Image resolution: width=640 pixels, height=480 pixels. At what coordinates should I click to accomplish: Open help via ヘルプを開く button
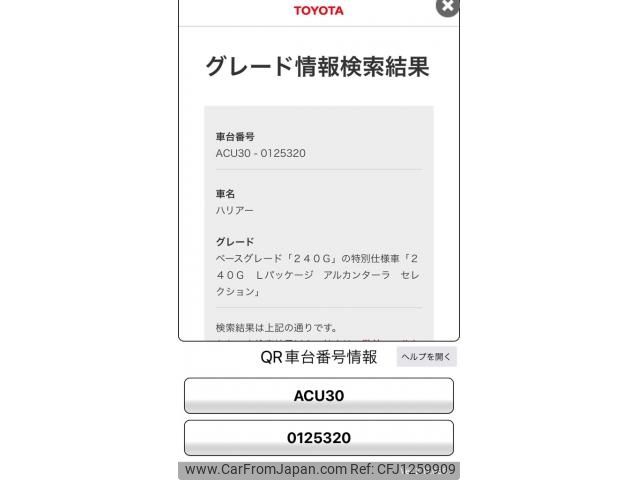click(427, 357)
